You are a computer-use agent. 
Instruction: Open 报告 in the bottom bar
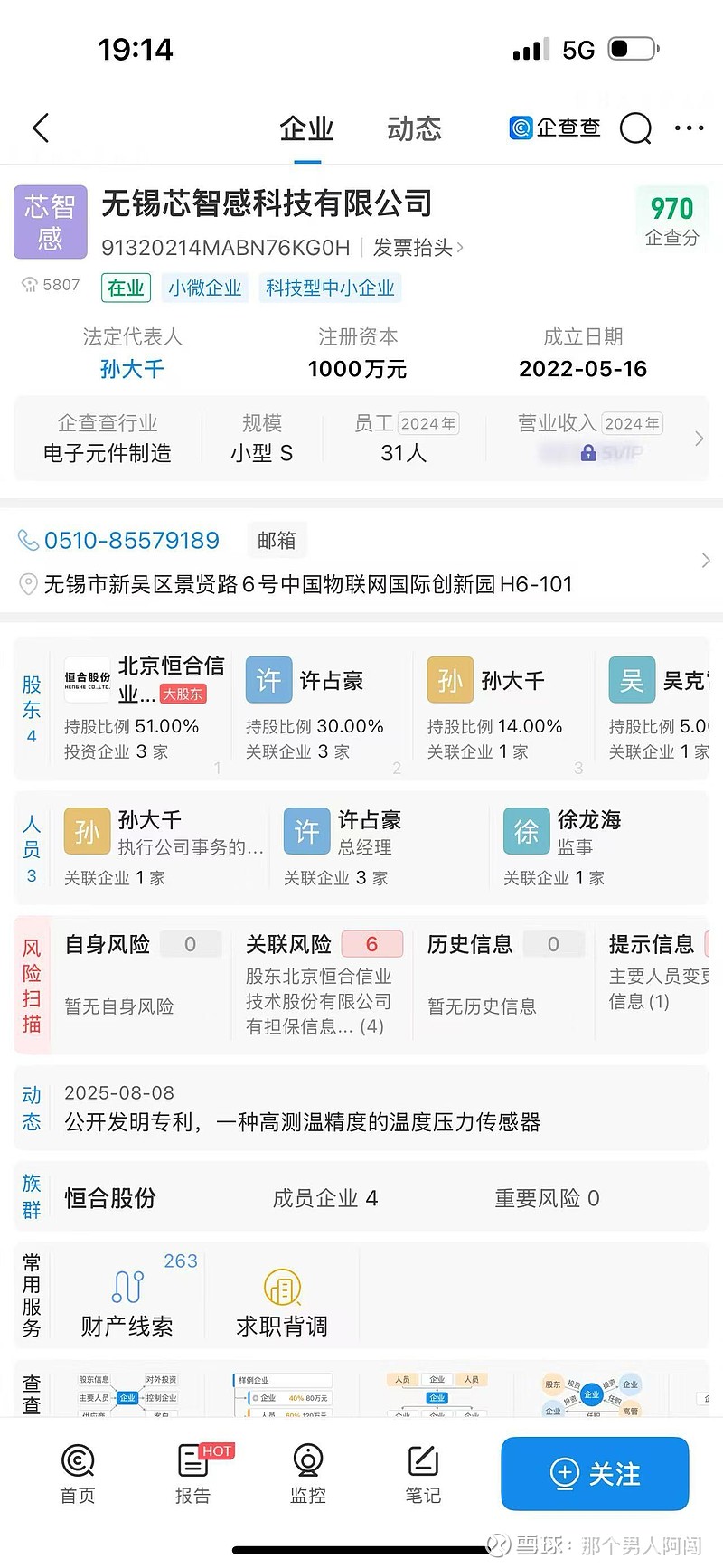[192, 1474]
